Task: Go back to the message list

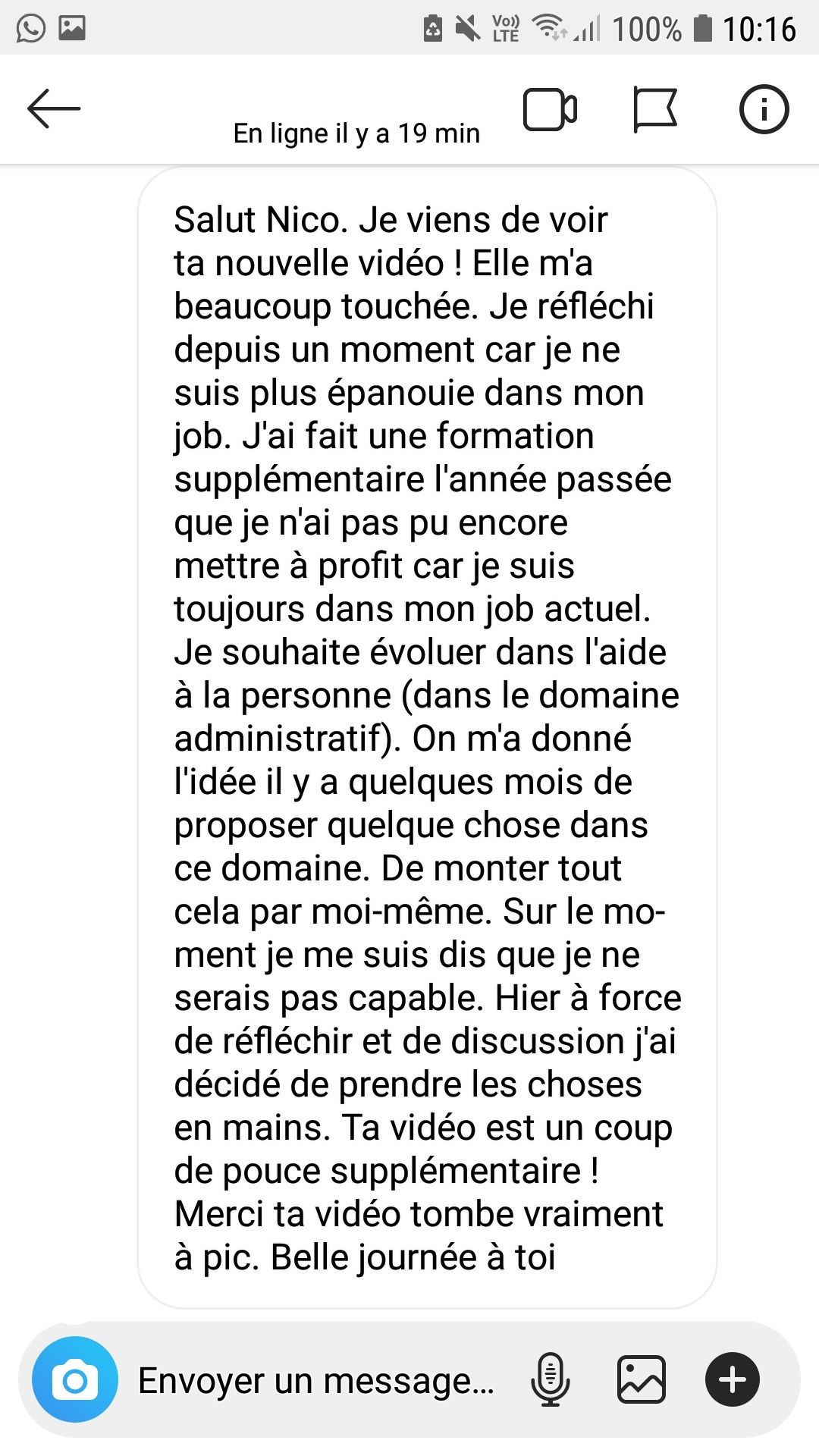Action: coord(54,109)
